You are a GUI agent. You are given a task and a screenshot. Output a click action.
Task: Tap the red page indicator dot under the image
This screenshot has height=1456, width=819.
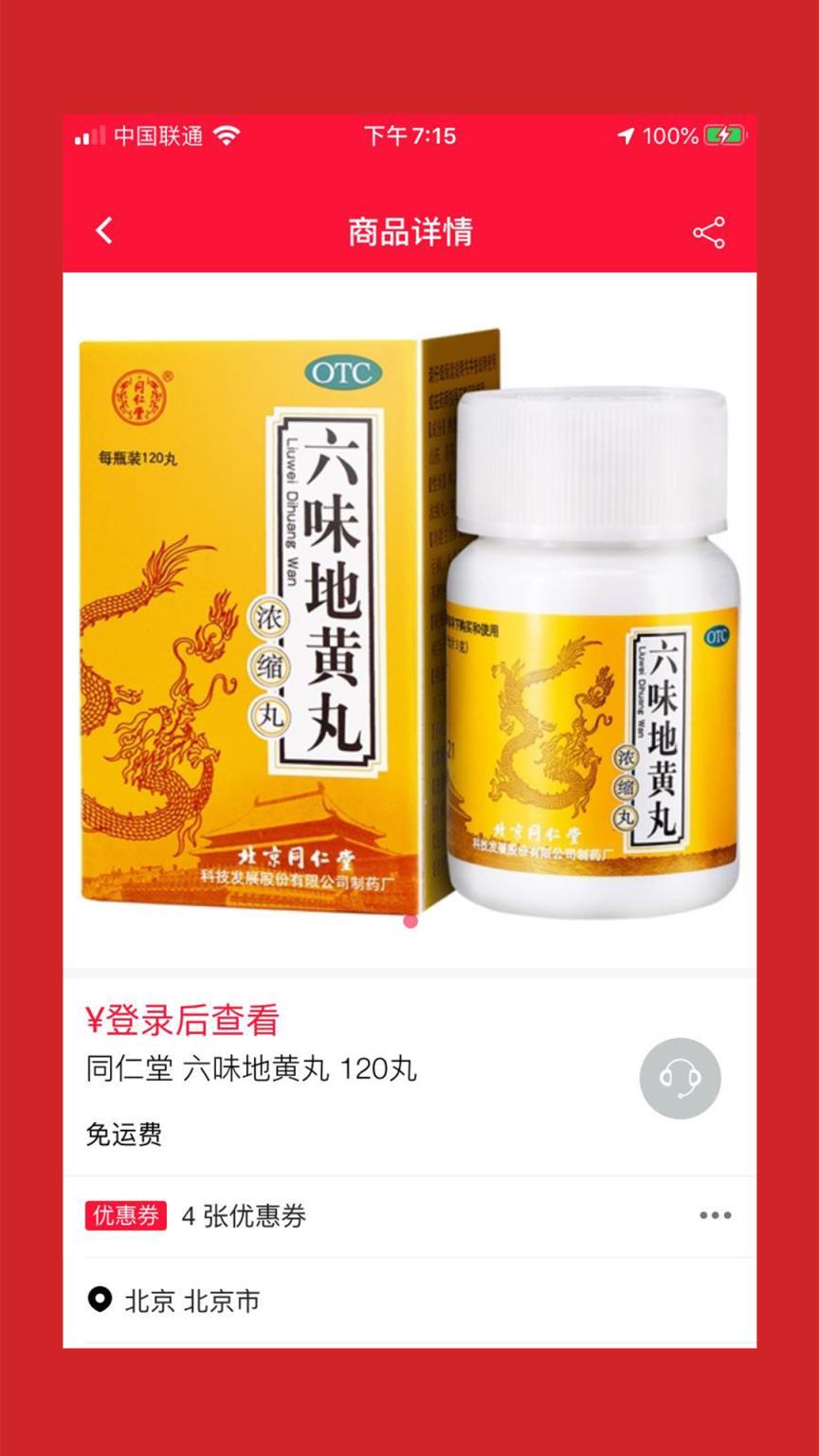coord(409,919)
